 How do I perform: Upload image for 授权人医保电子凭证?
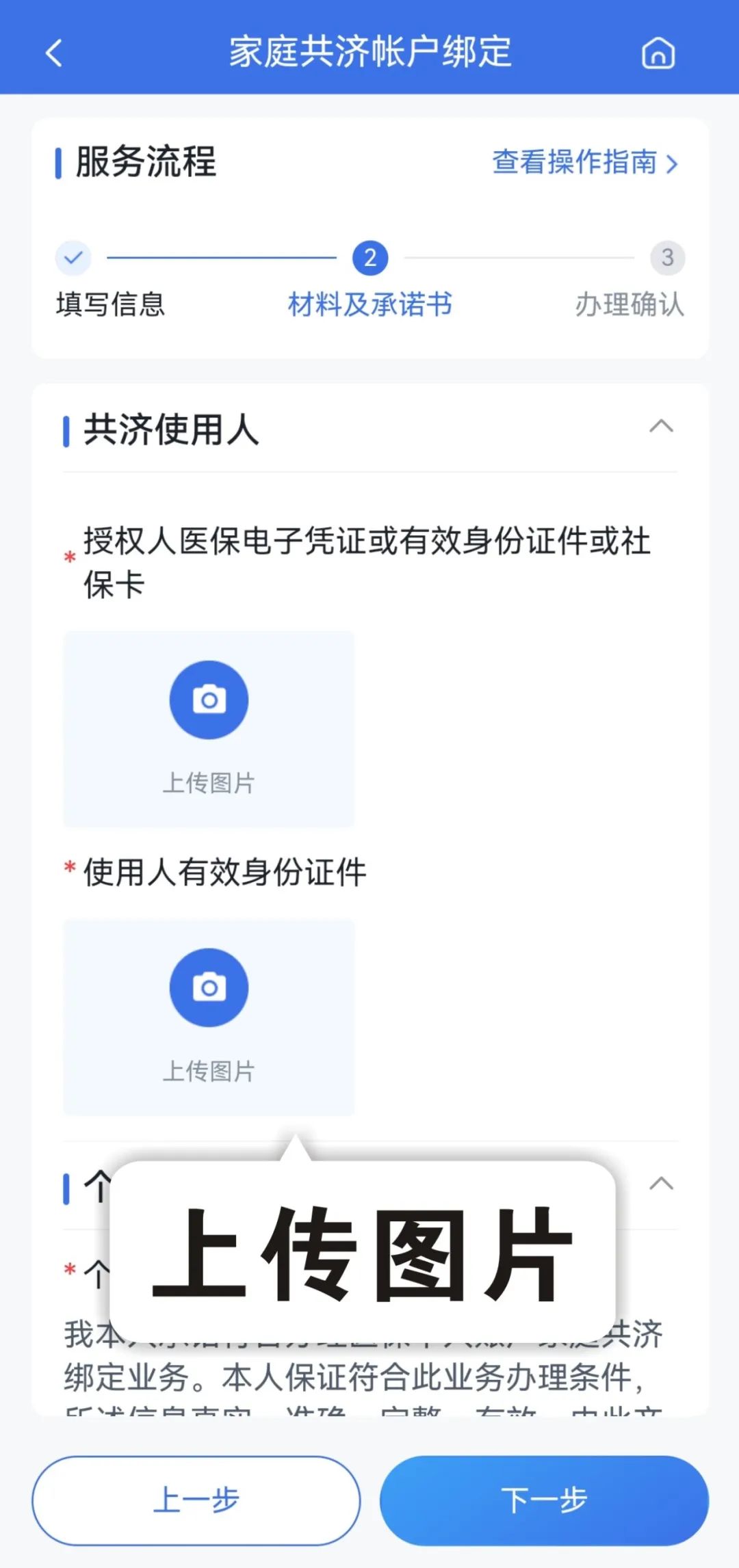(209, 729)
